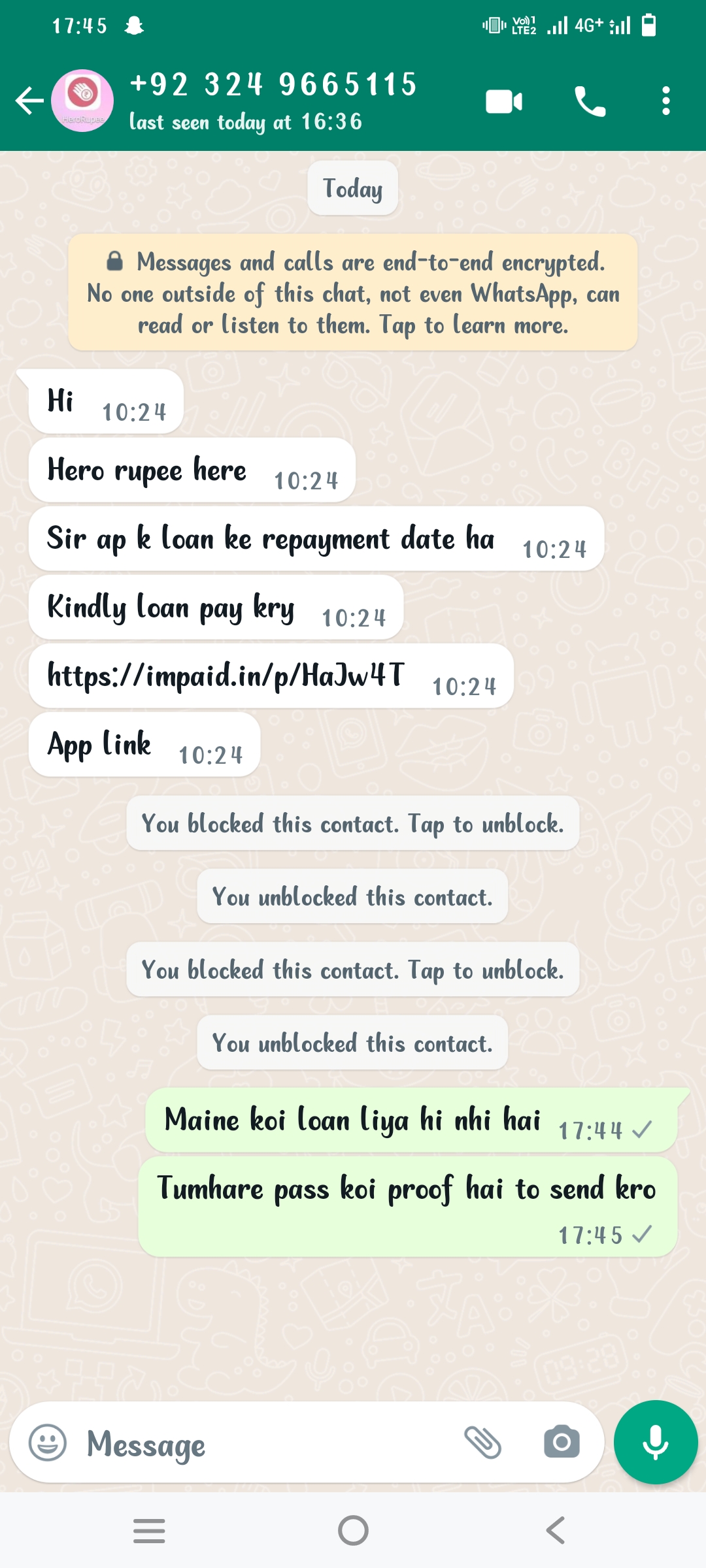Tap the voice message microphone button
Viewport: 706px width, 1568px height.
click(656, 1443)
